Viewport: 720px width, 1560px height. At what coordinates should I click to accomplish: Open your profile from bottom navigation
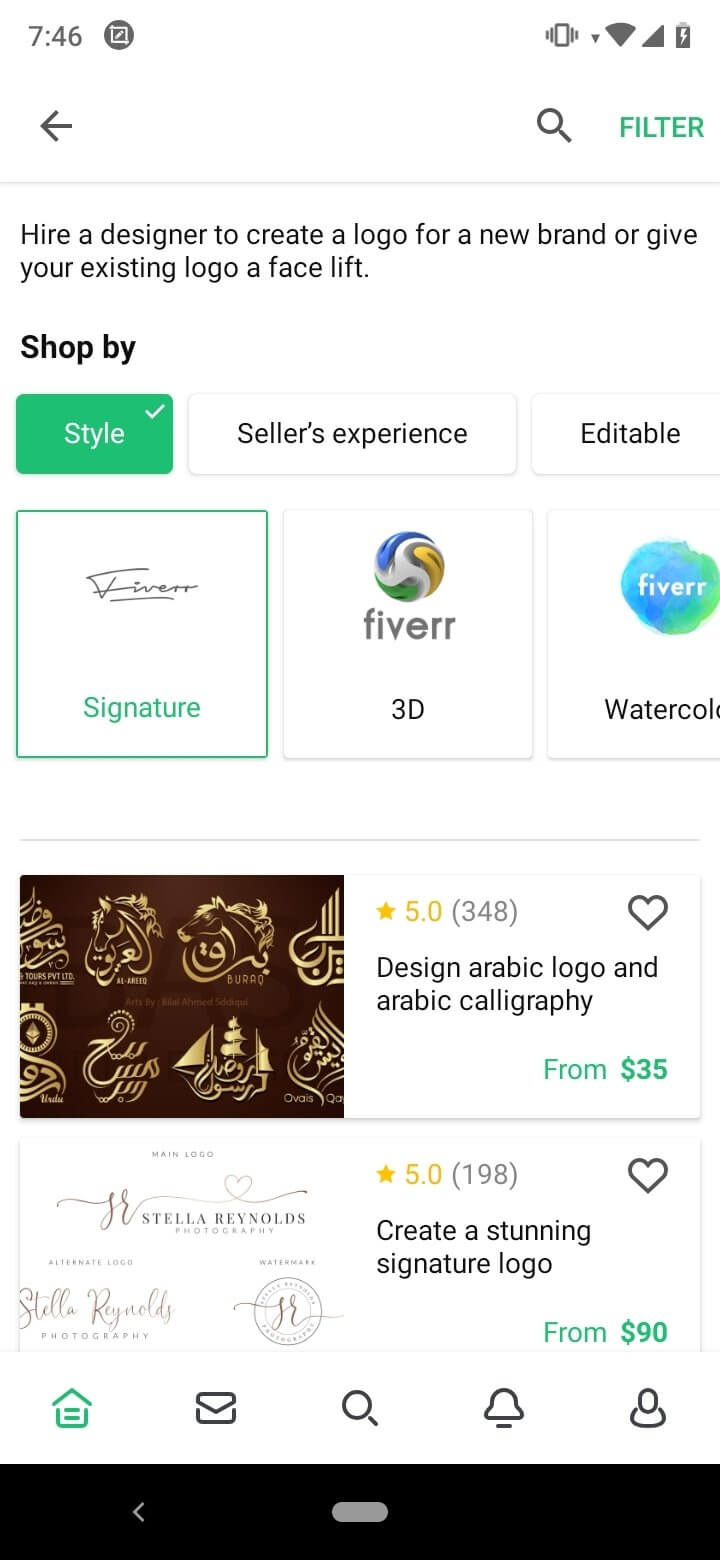pos(648,1408)
